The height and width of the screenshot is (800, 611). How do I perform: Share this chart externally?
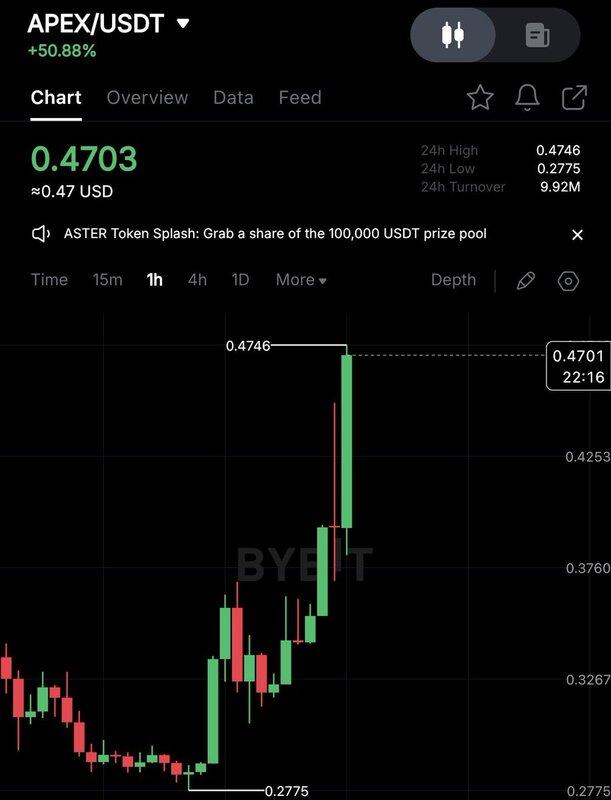[x=574, y=97]
